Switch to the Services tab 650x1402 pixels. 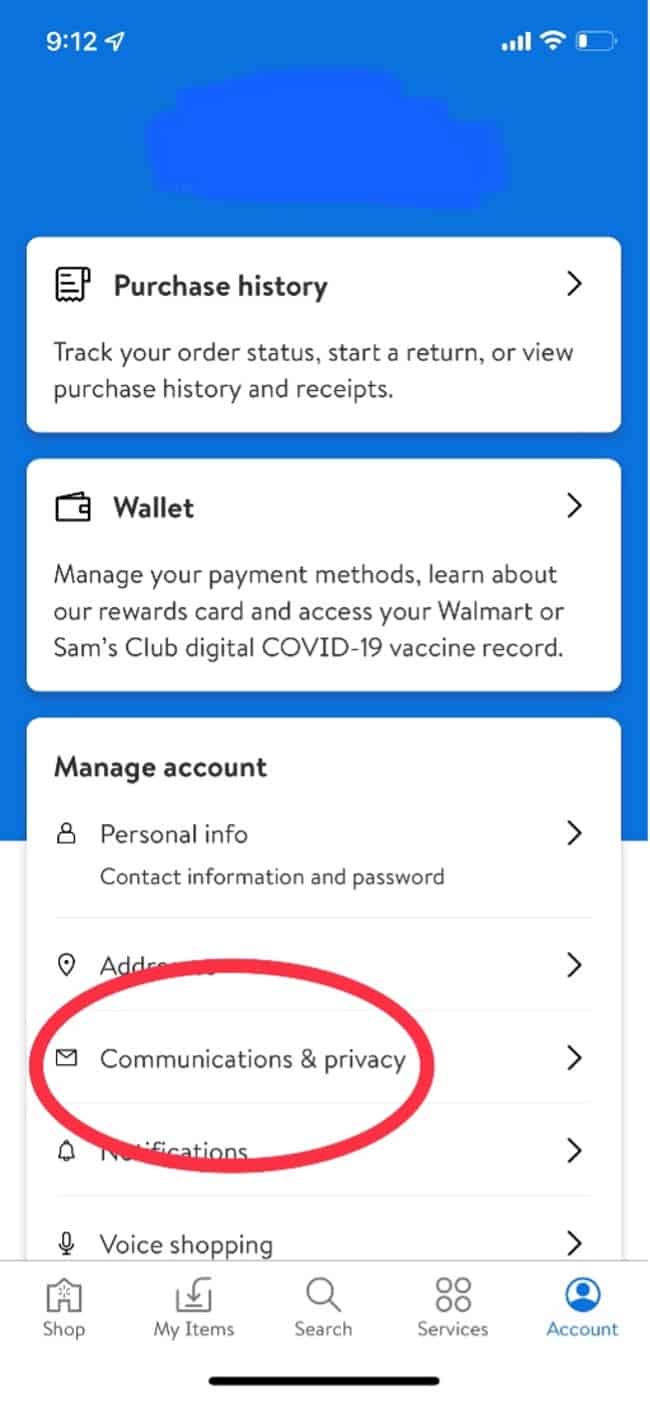click(x=453, y=1308)
